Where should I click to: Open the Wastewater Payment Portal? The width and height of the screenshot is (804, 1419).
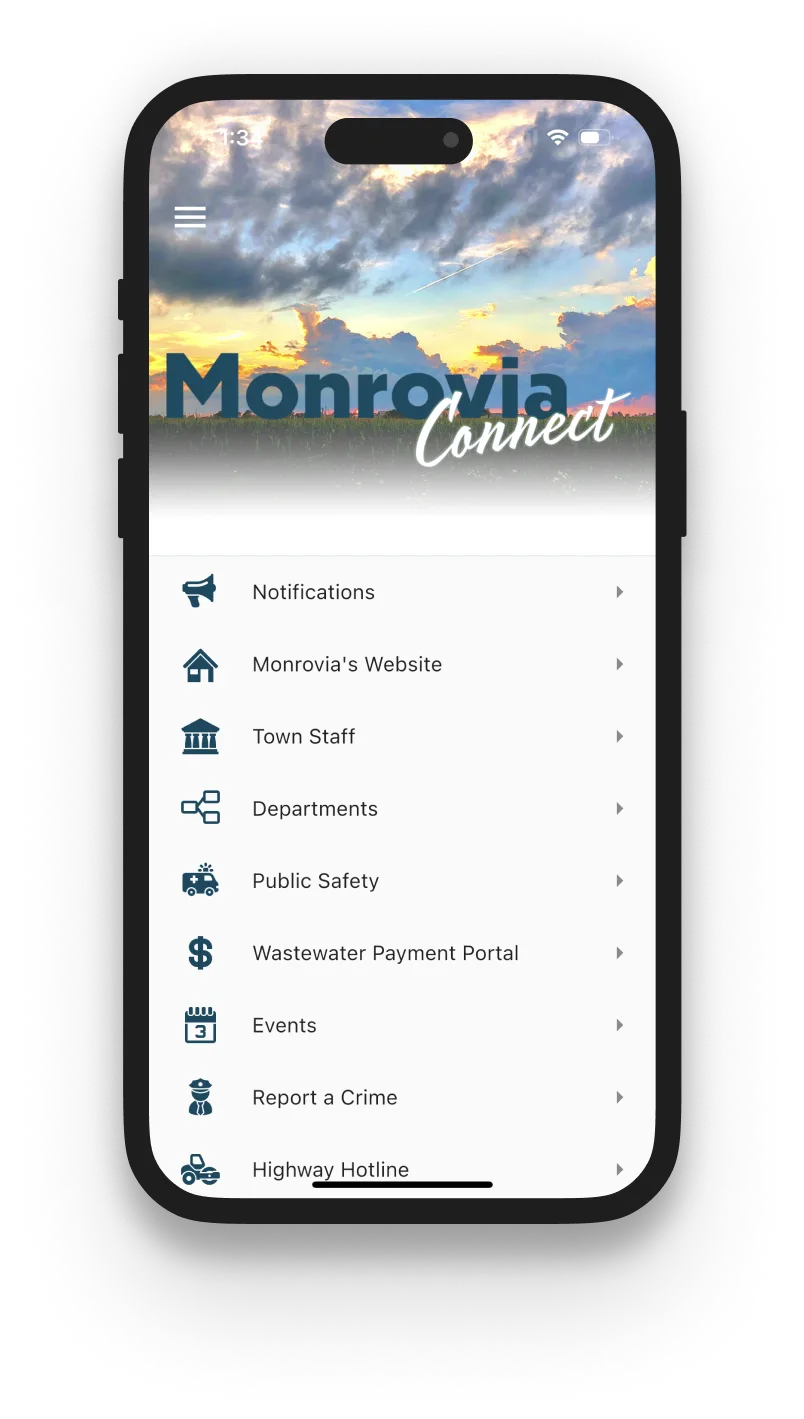[385, 953]
